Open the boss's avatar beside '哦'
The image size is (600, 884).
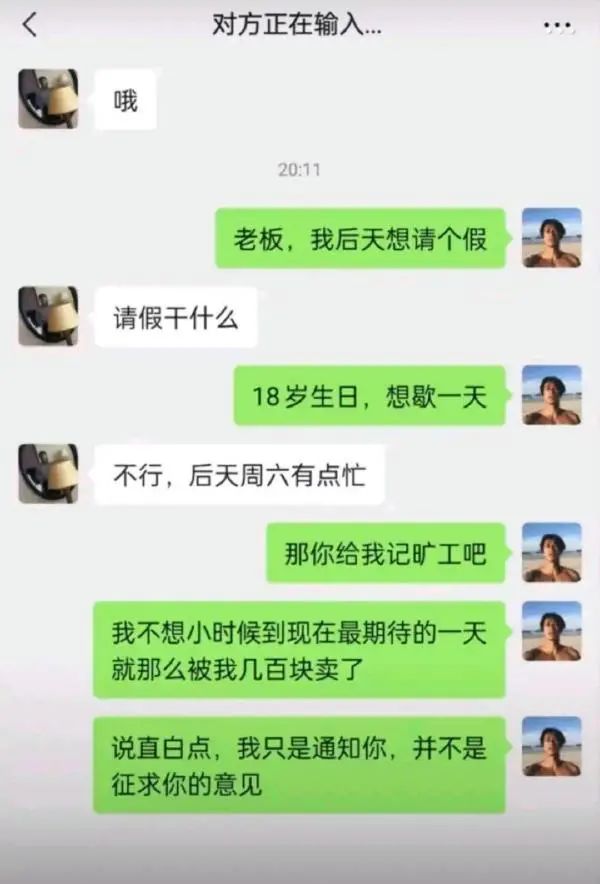(48, 98)
